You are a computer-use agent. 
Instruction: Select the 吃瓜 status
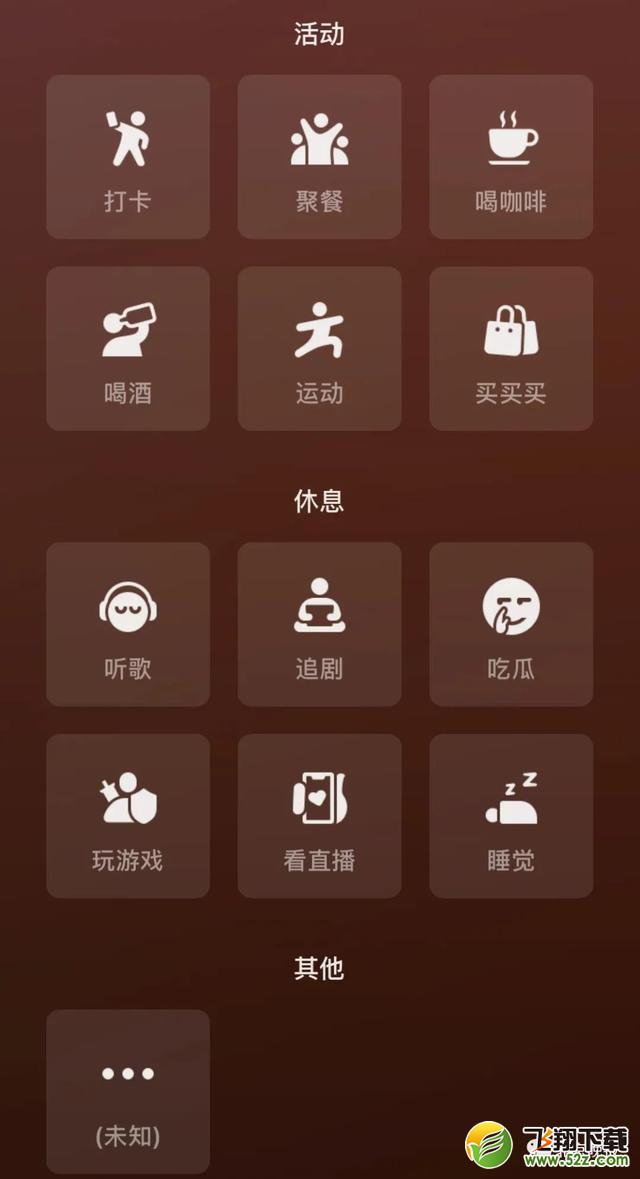[511, 624]
